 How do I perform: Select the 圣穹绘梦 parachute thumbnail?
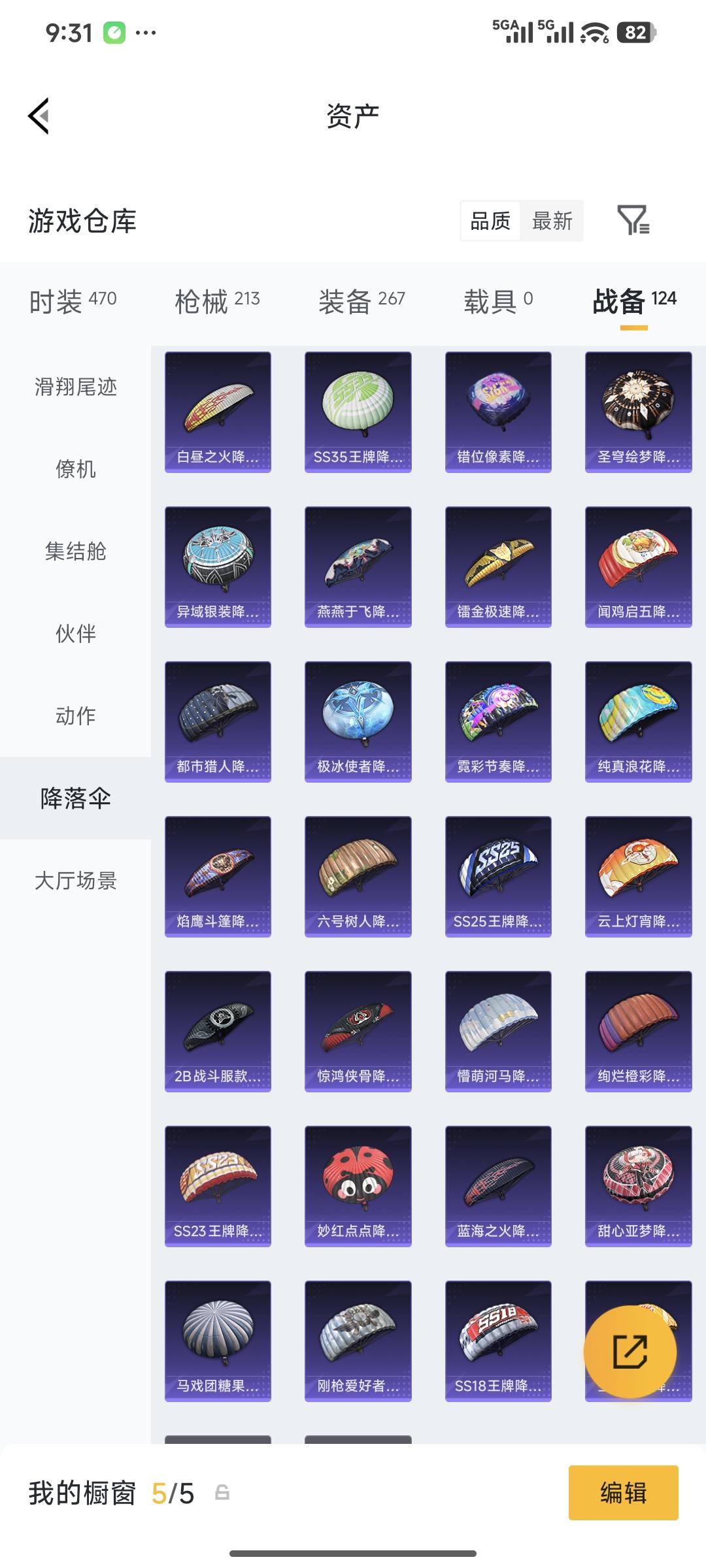click(637, 410)
